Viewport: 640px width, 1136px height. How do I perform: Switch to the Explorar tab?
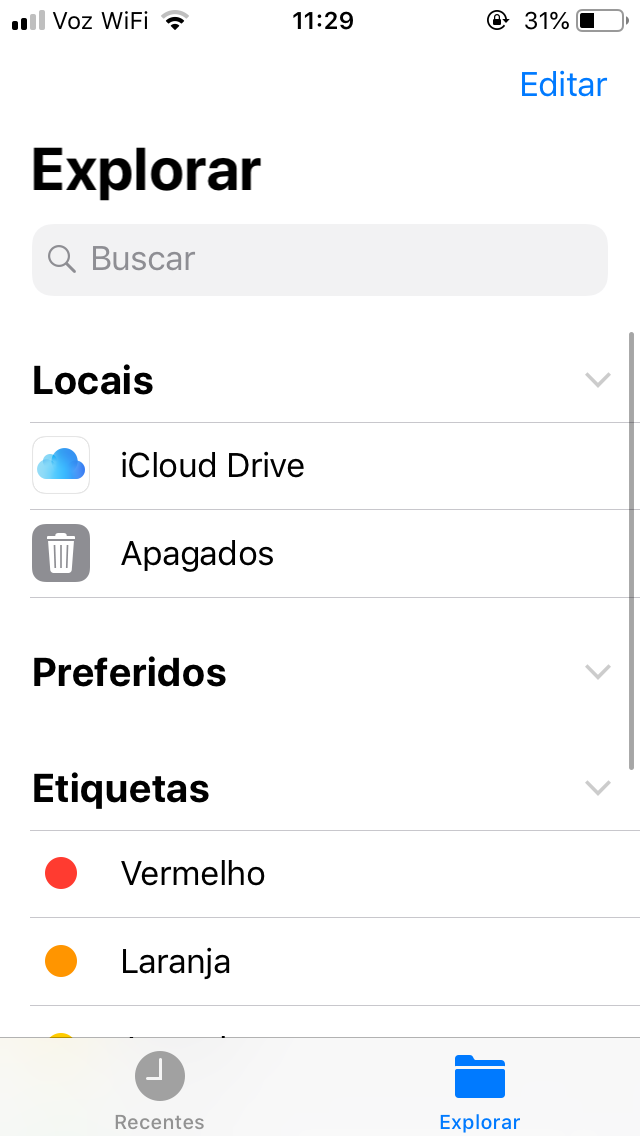coord(480,1090)
